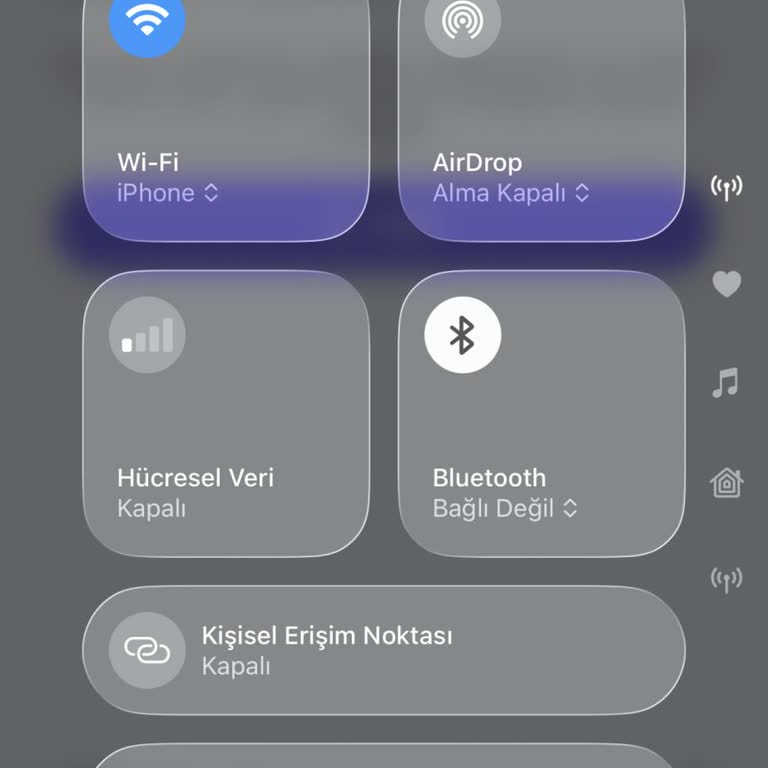Toggle the Bluetooth icon
Image resolution: width=768 pixels, height=768 pixels.
pyautogui.click(x=462, y=335)
